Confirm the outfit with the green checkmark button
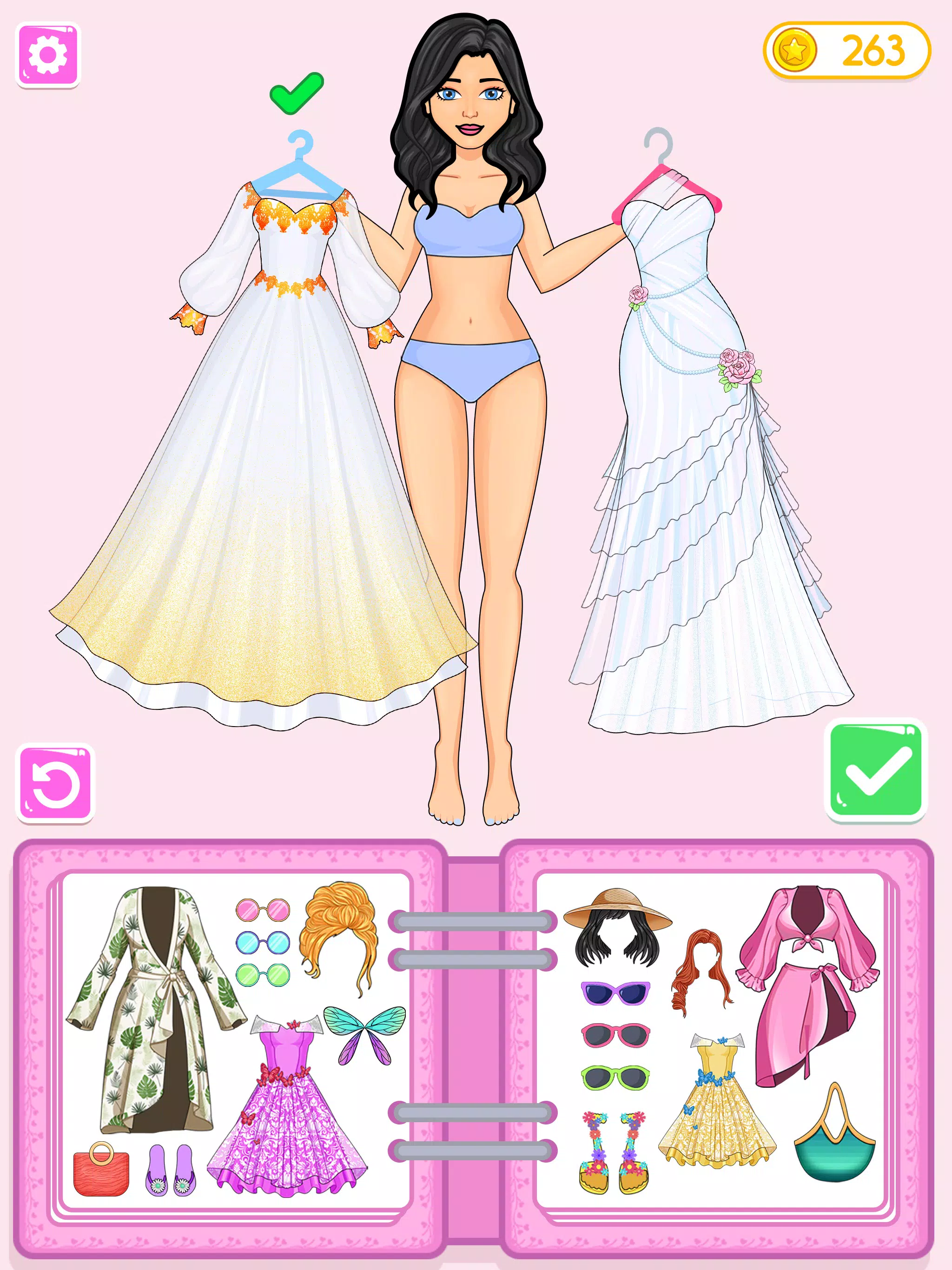 tap(875, 770)
